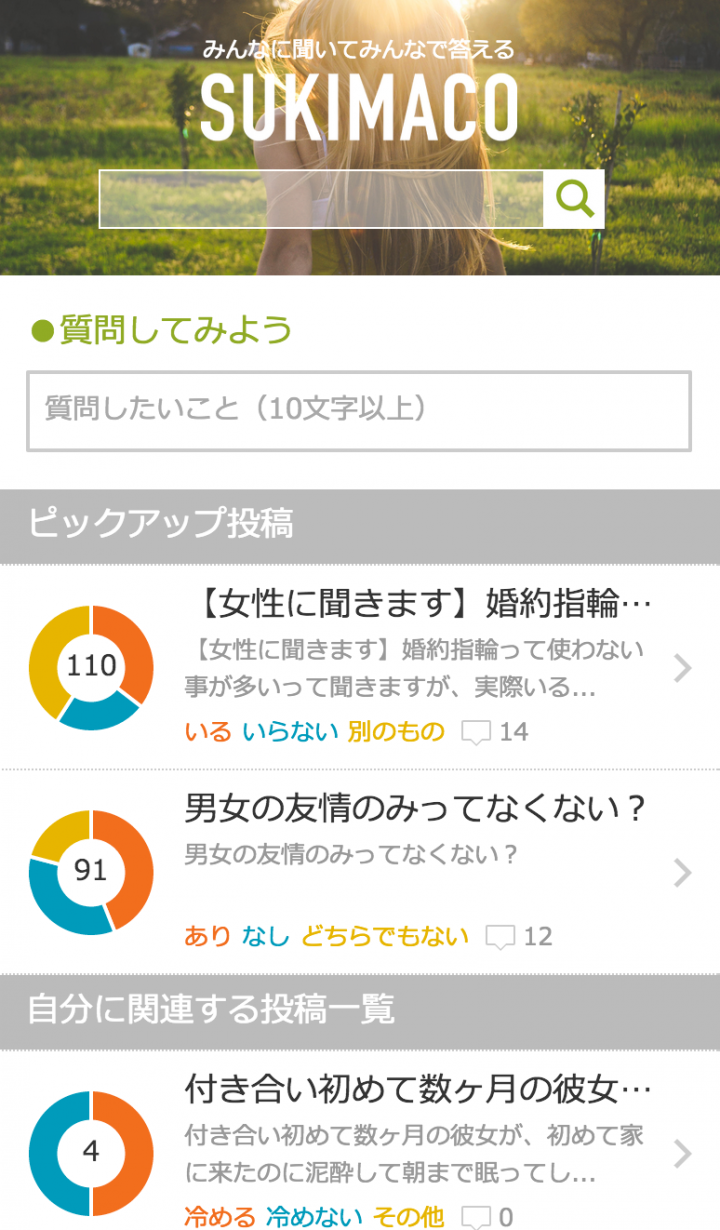Click the donut chart with 4 votes

click(x=90, y=1151)
